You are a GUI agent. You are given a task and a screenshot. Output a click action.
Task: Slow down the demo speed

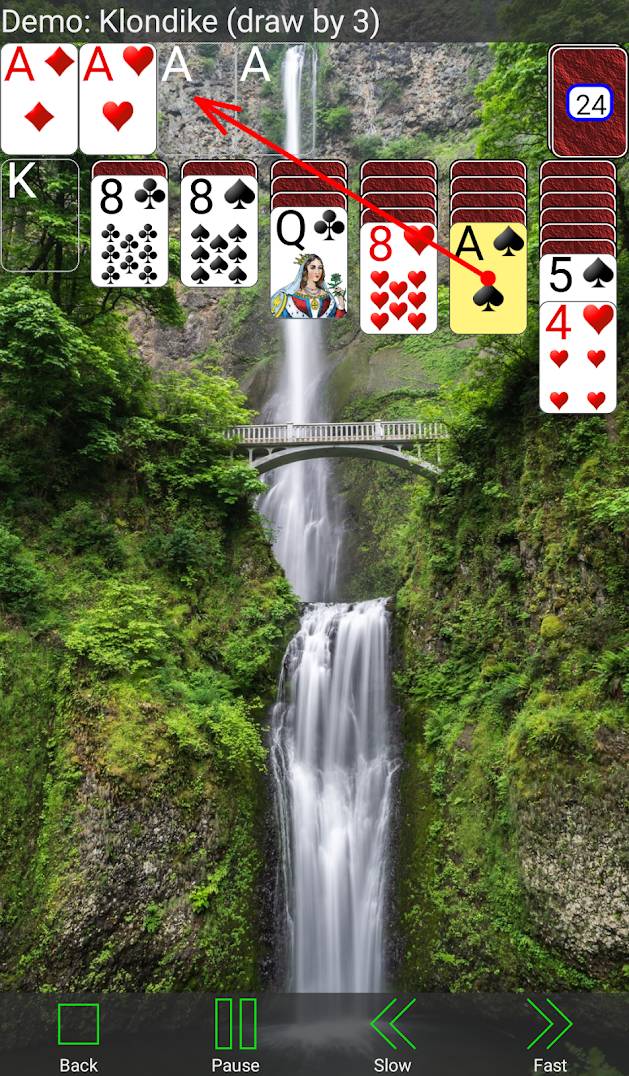point(392,1035)
